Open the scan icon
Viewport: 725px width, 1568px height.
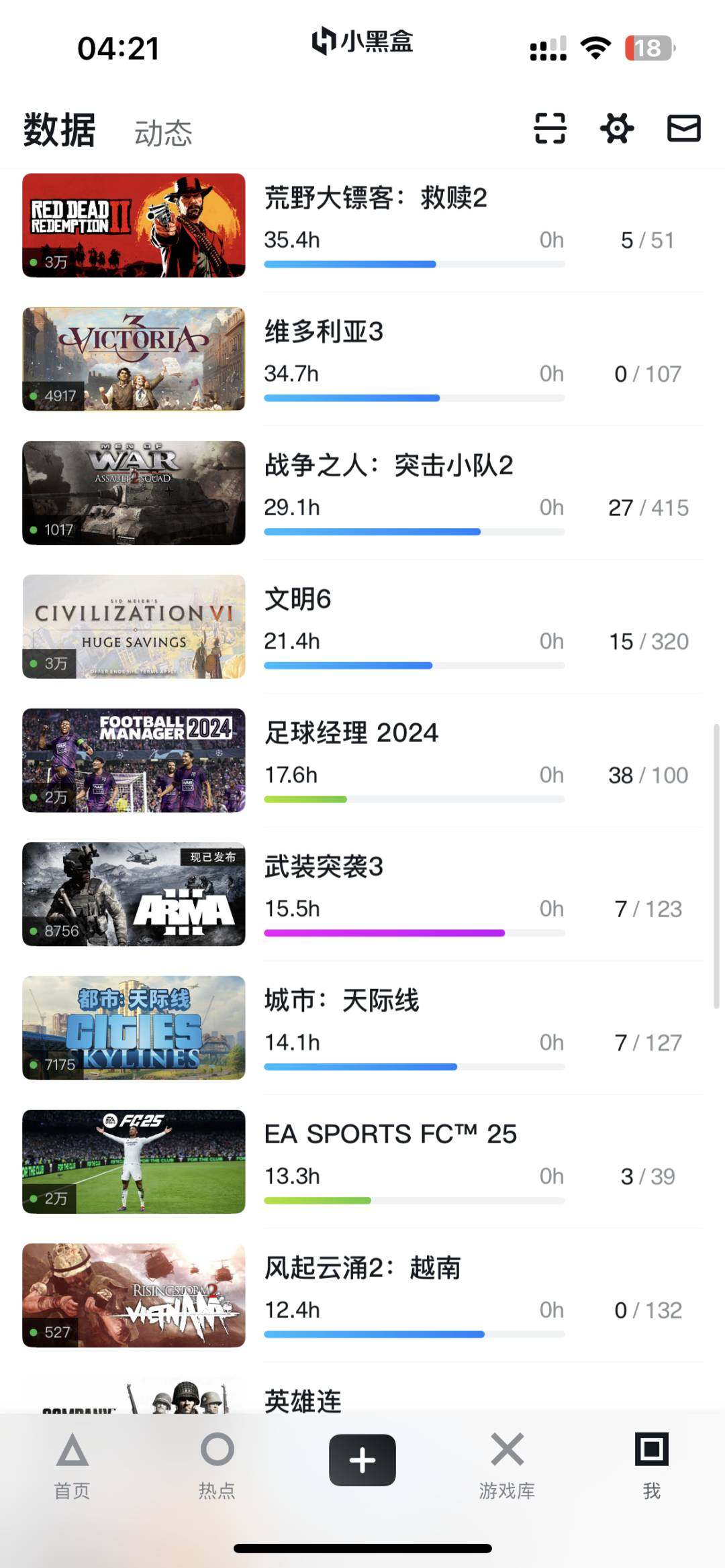tap(550, 128)
